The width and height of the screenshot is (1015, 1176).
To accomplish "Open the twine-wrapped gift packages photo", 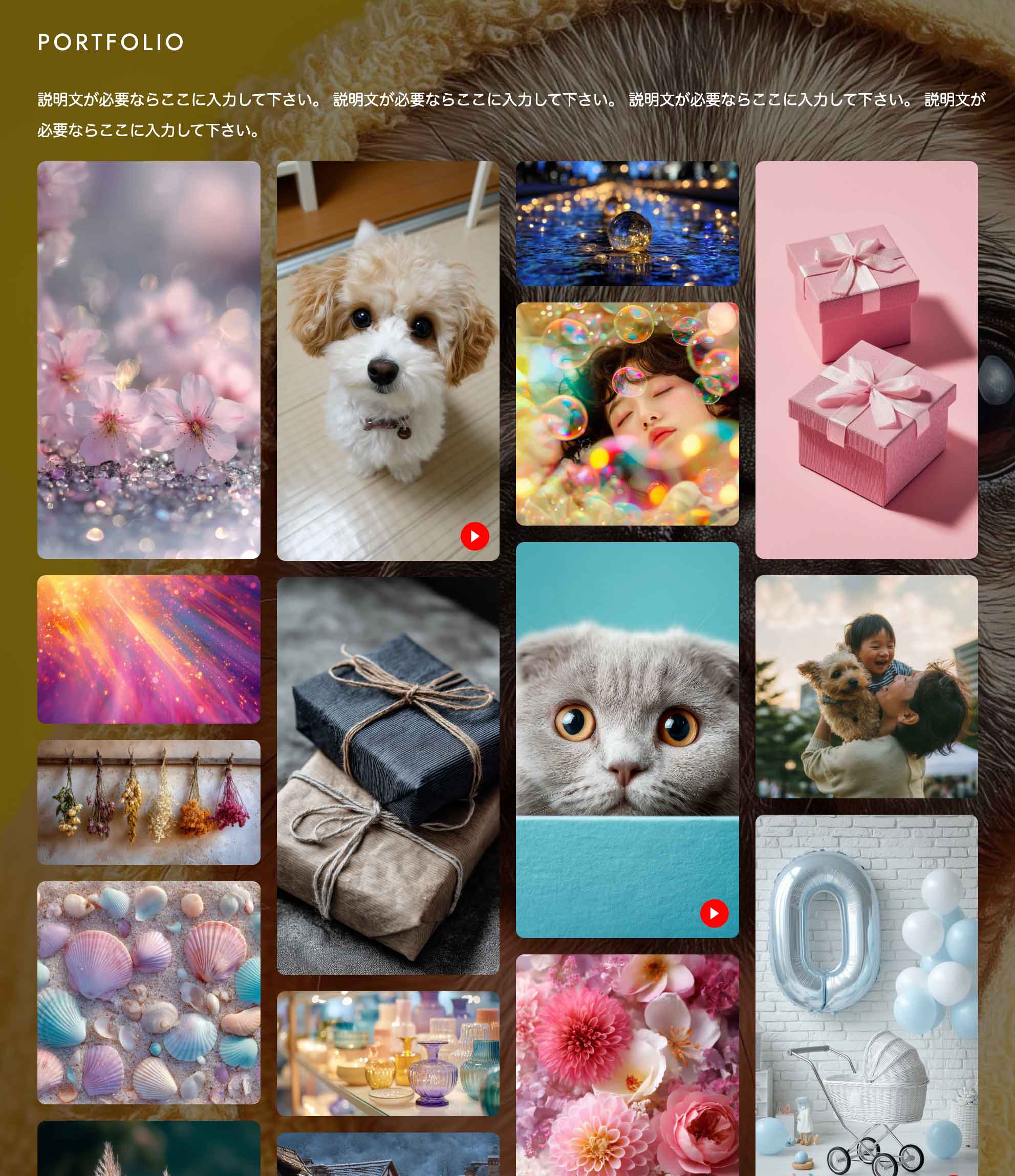I will tap(387, 776).
